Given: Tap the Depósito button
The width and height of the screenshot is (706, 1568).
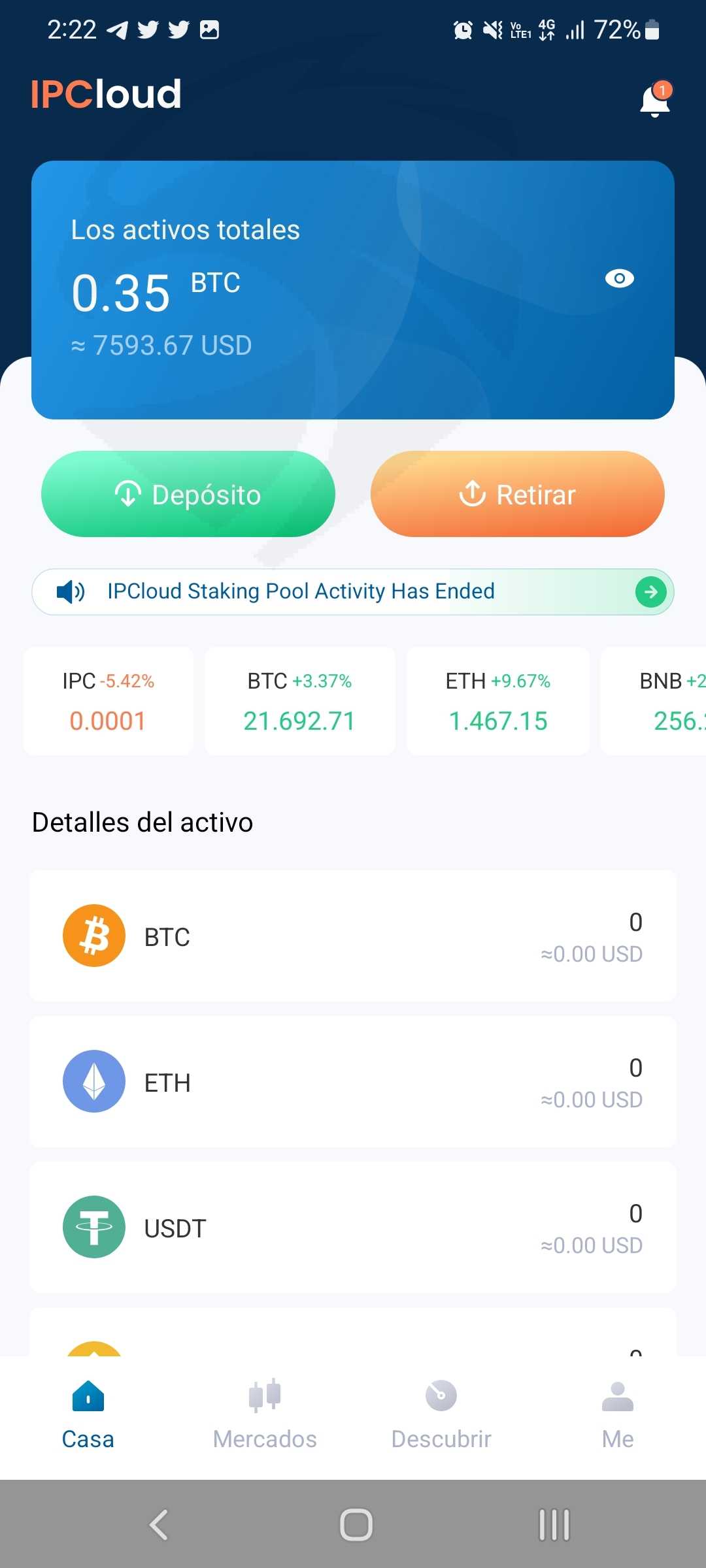Looking at the screenshot, I should coord(188,495).
